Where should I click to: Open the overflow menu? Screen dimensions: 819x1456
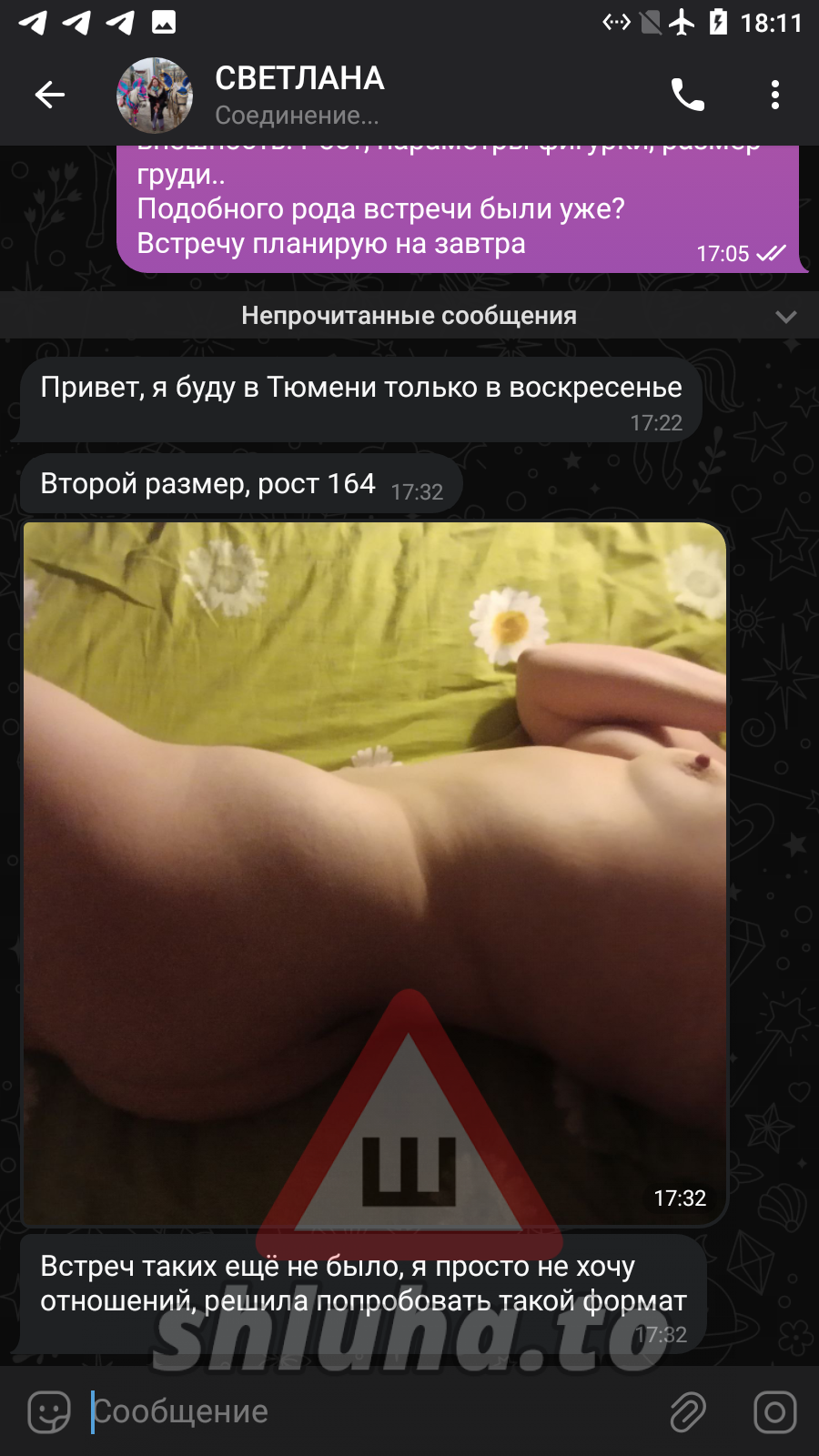click(774, 95)
